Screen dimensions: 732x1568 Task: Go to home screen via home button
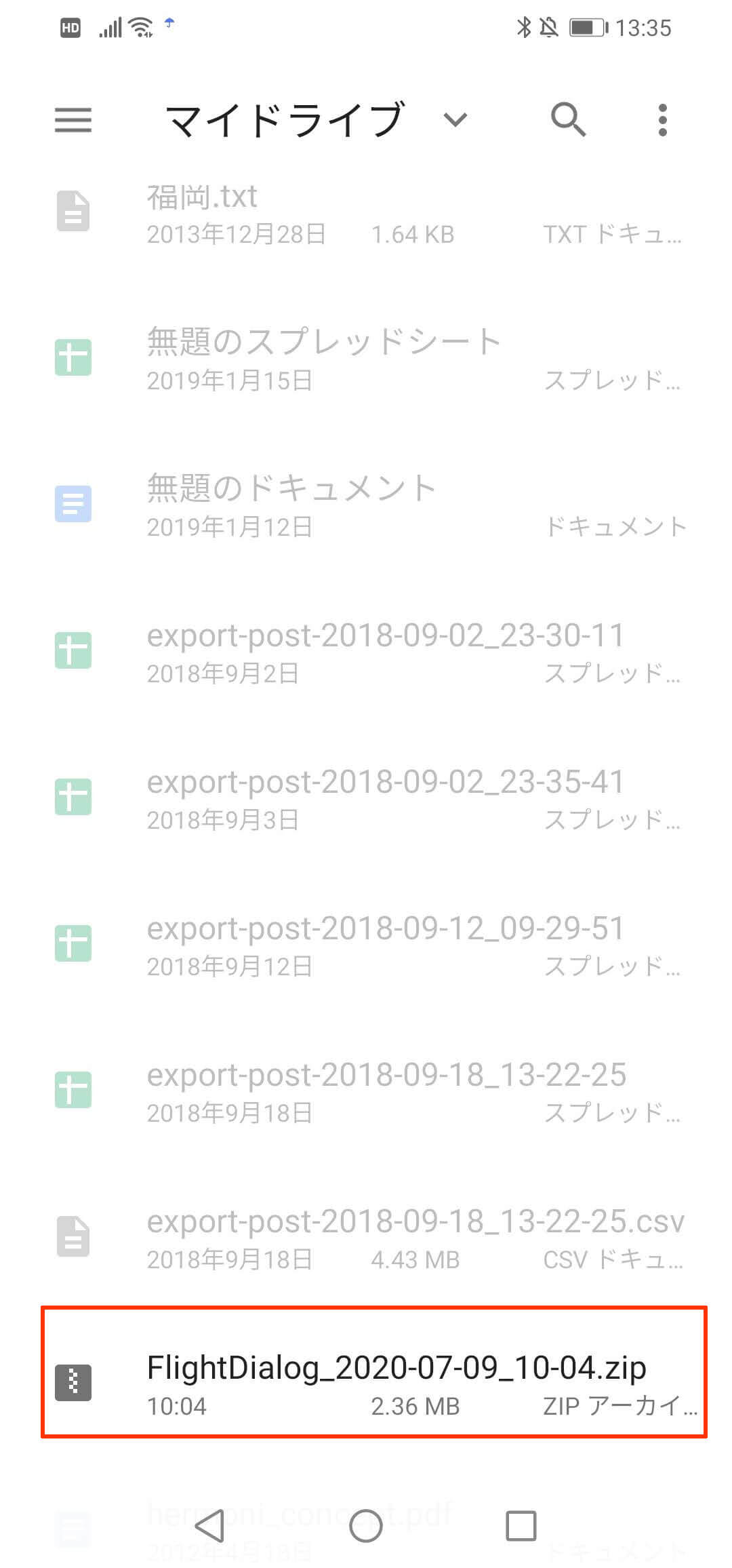[366, 1526]
